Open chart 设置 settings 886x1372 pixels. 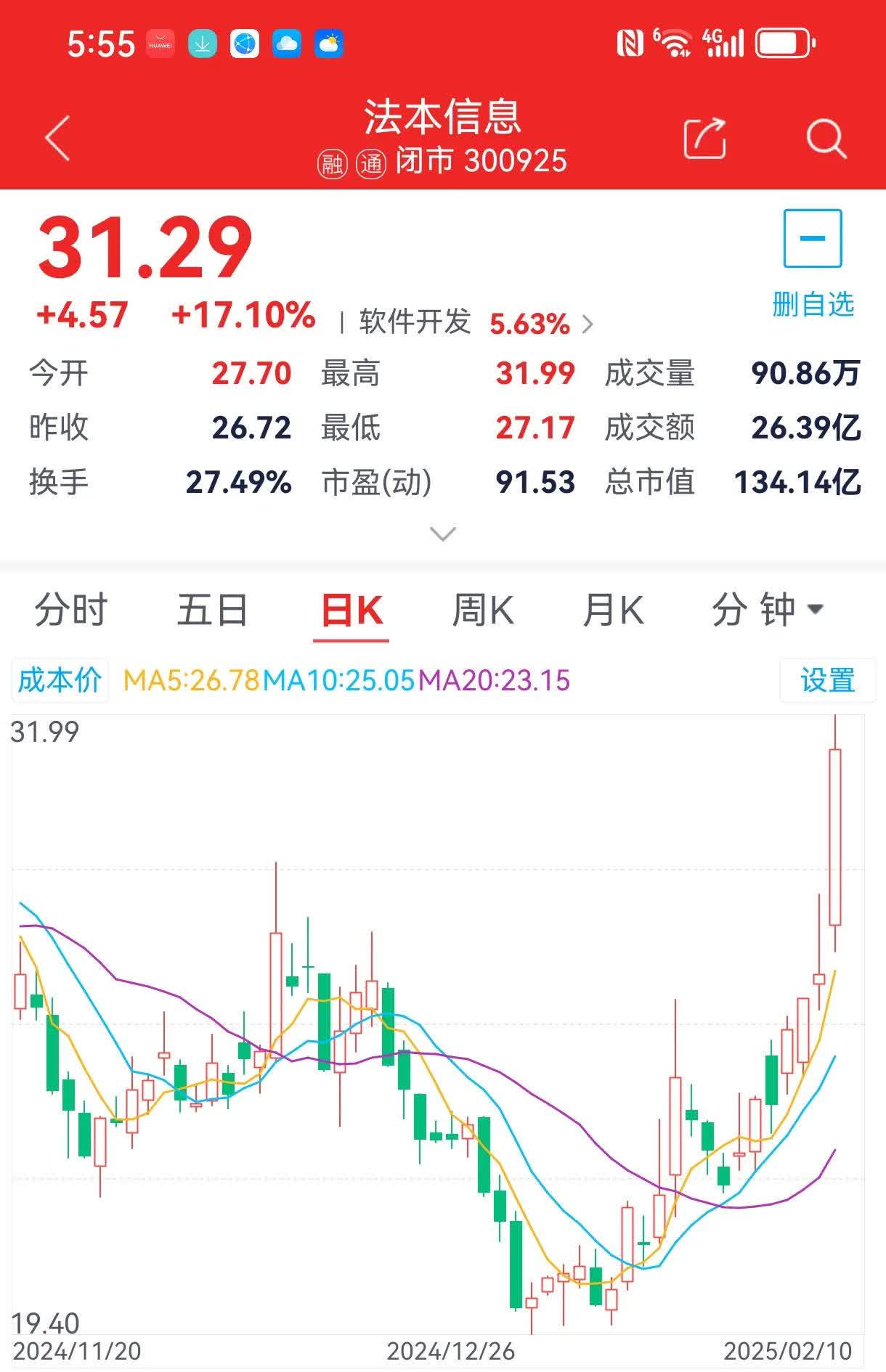828,681
